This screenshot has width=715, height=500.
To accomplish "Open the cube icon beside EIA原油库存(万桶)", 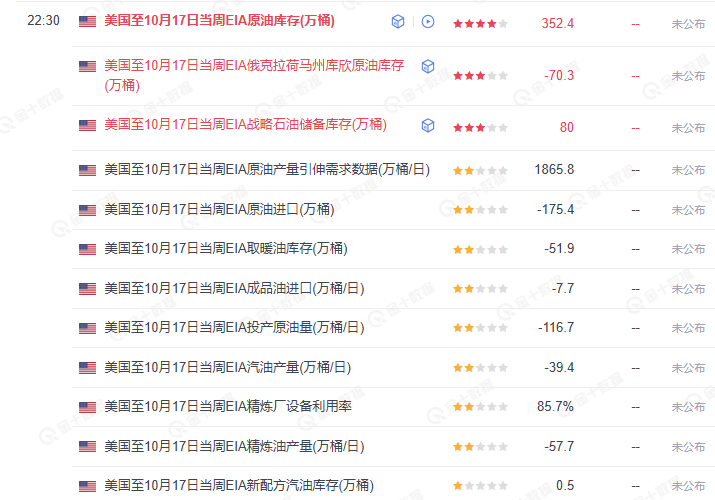I will (398, 21).
